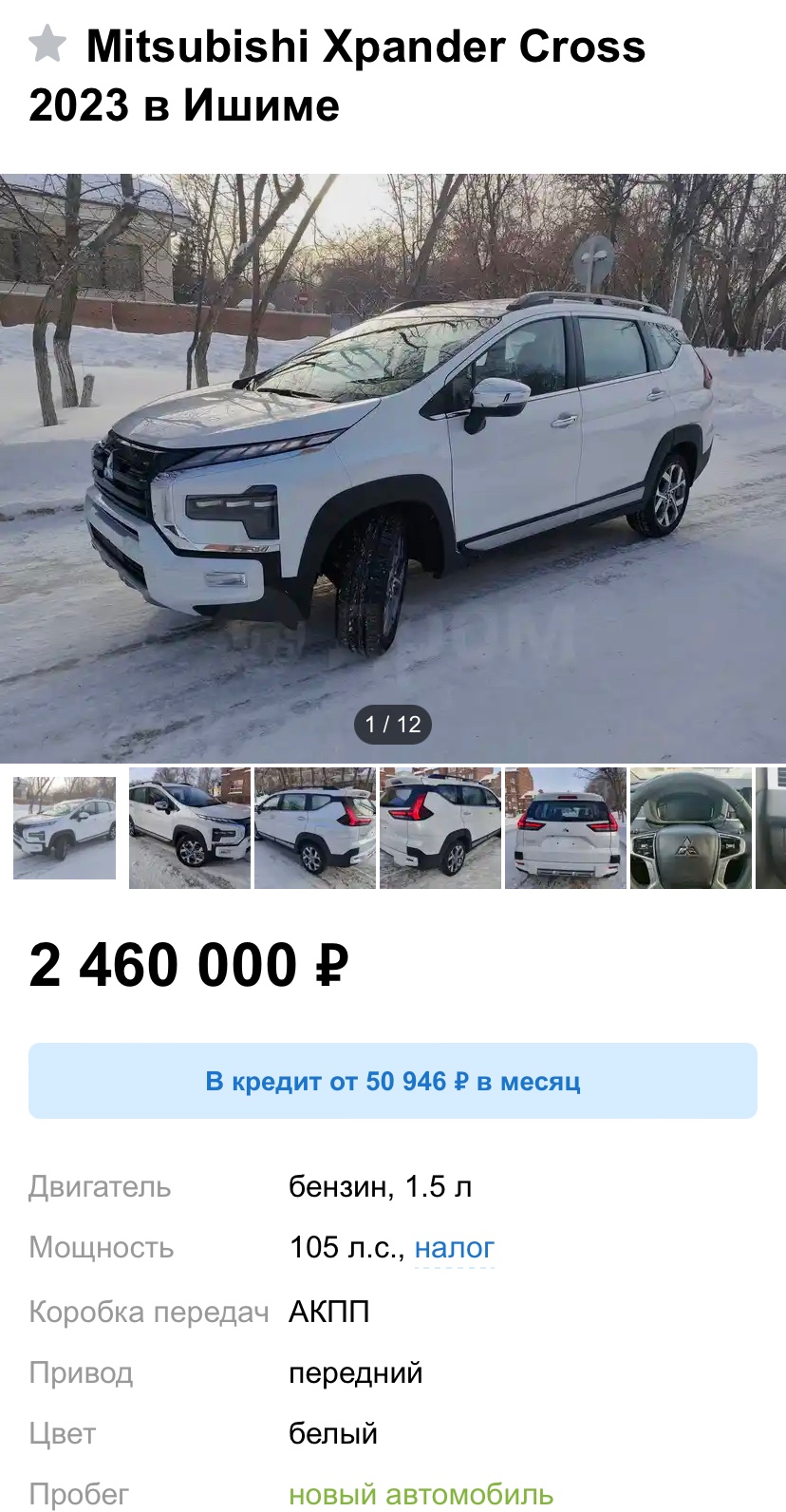Add listing to favorites with the star
This screenshot has height=1512, width=786.
click(47, 44)
